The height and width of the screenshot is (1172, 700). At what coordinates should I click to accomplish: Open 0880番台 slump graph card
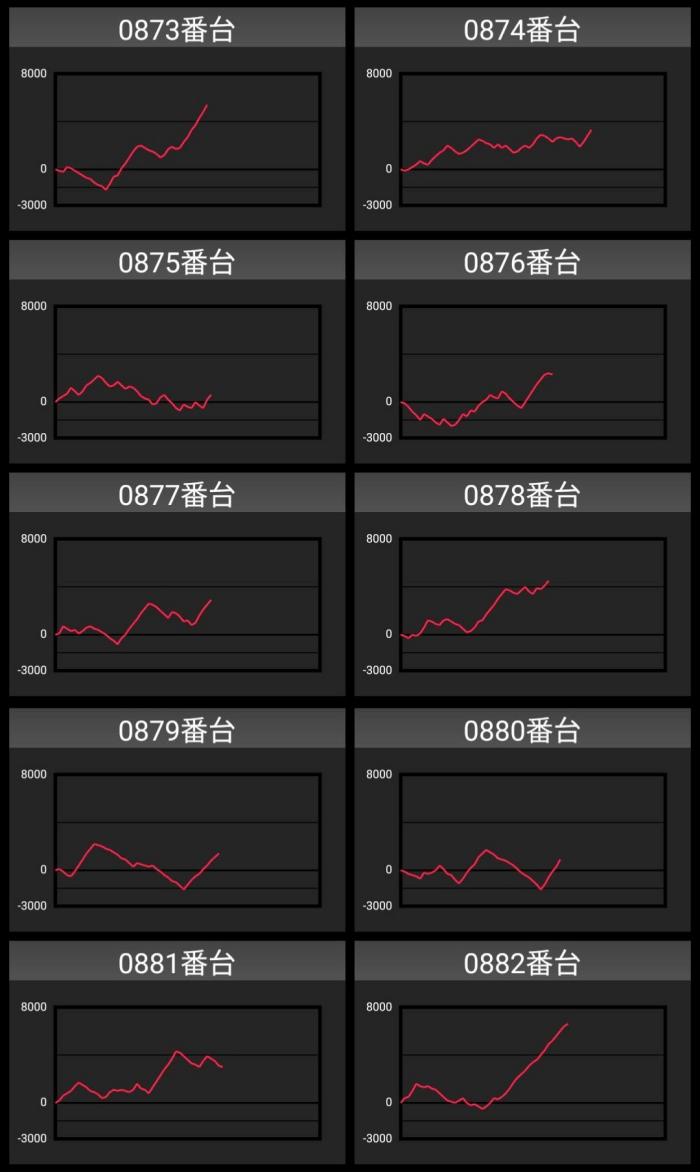(x=522, y=820)
